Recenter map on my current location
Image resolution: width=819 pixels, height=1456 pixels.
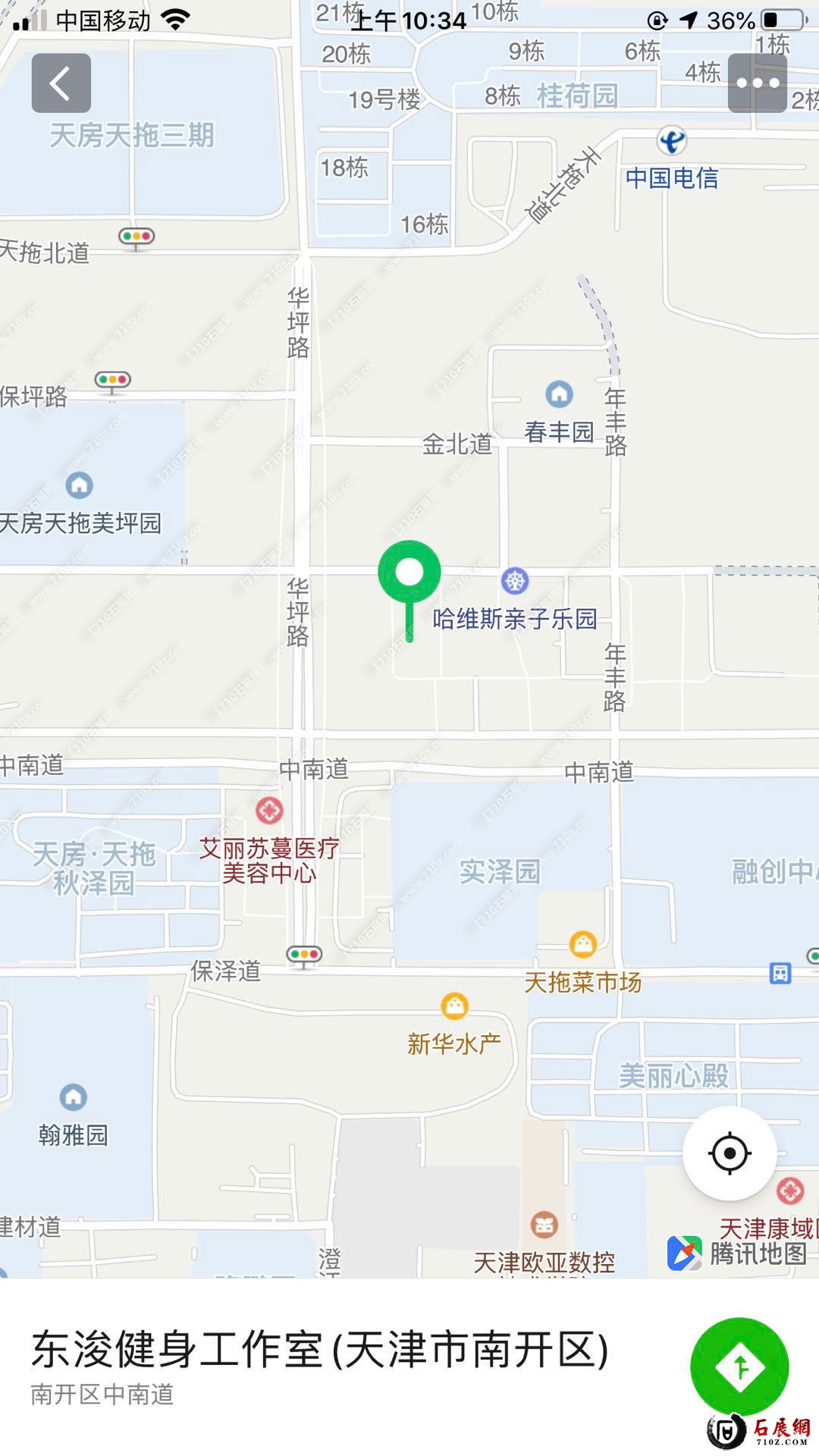pyautogui.click(x=730, y=1153)
